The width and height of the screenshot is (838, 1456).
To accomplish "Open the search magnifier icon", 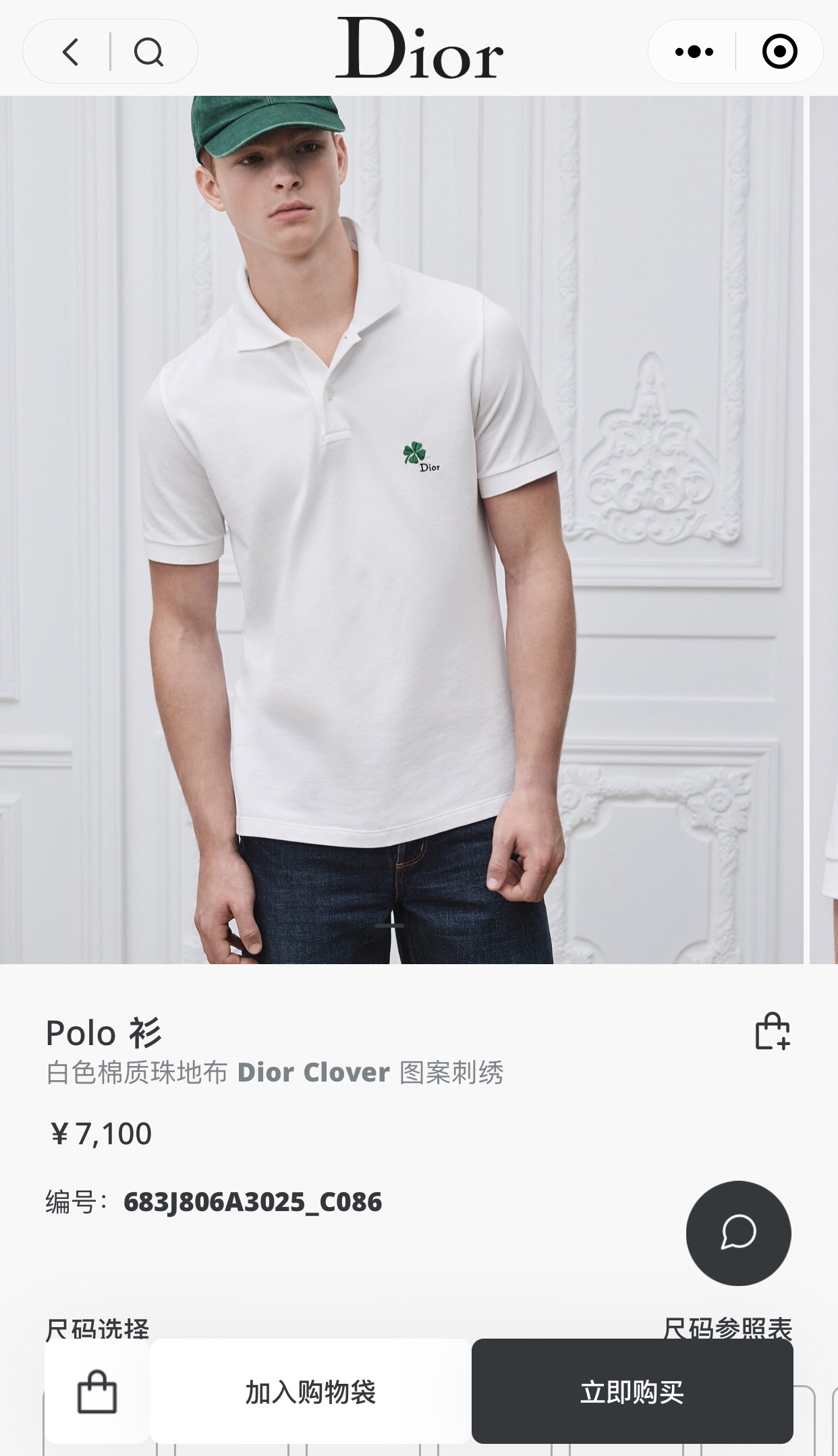I will [148, 52].
